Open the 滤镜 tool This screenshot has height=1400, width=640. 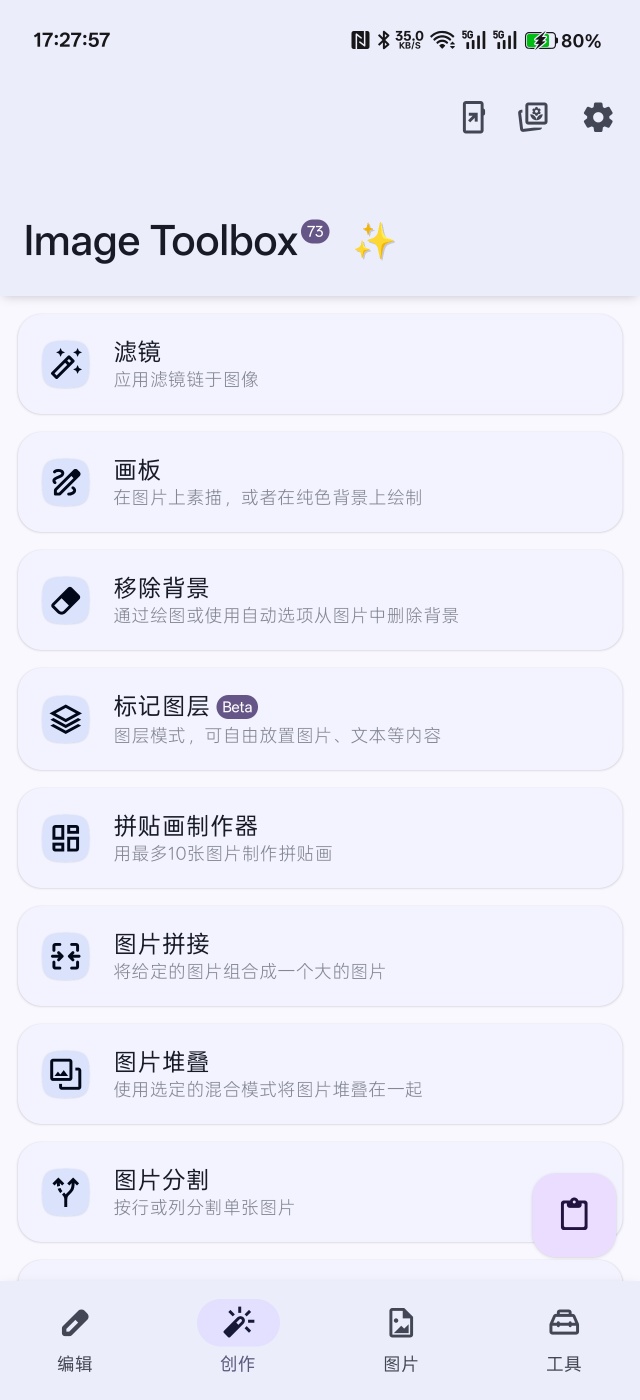(320, 364)
